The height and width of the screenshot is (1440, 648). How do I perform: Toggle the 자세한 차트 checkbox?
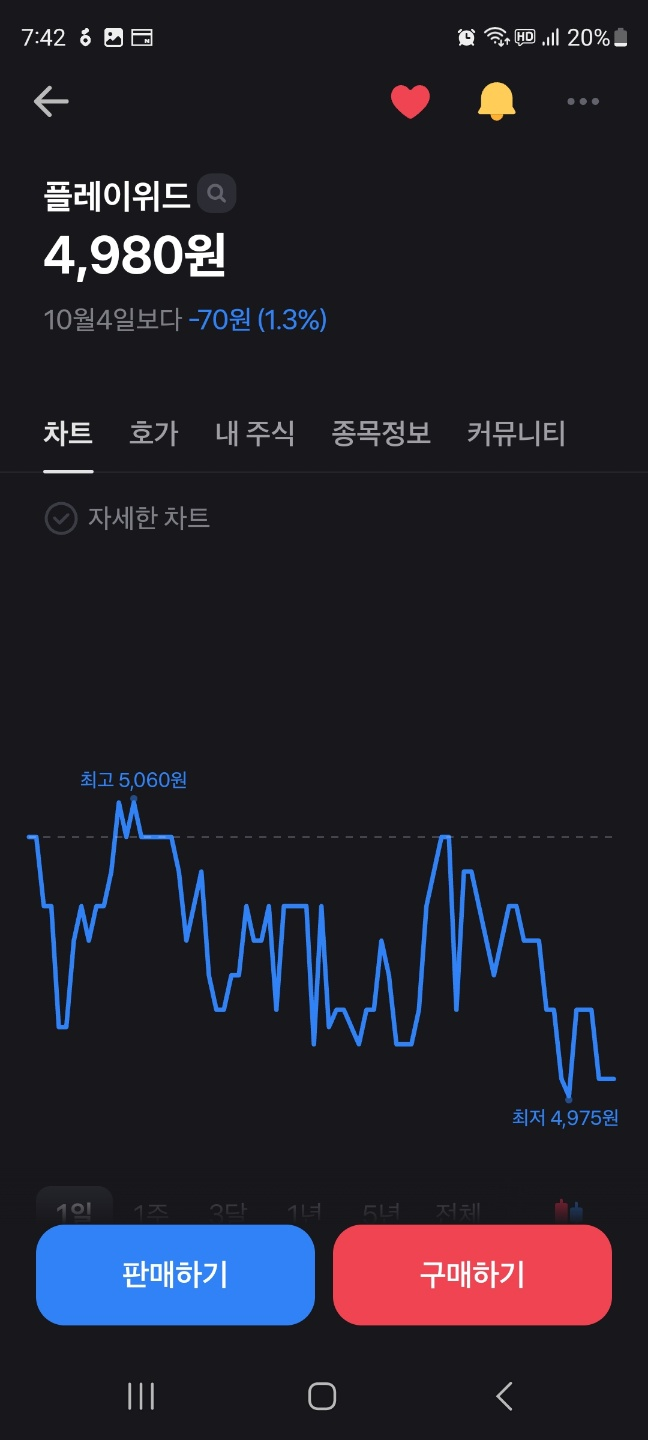coord(61,518)
